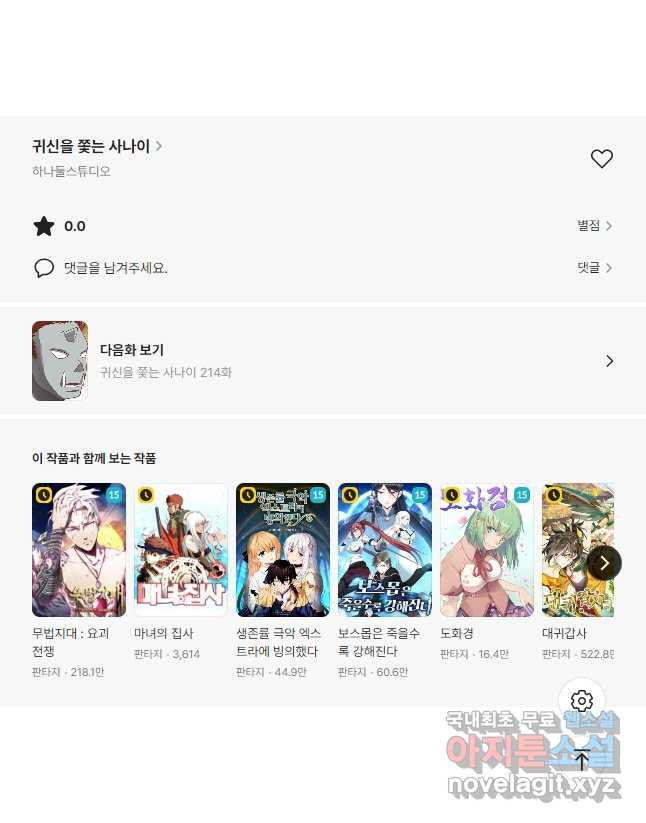Open 무법지대 : 요괴전쟁 recommendation

click(79, 550)
